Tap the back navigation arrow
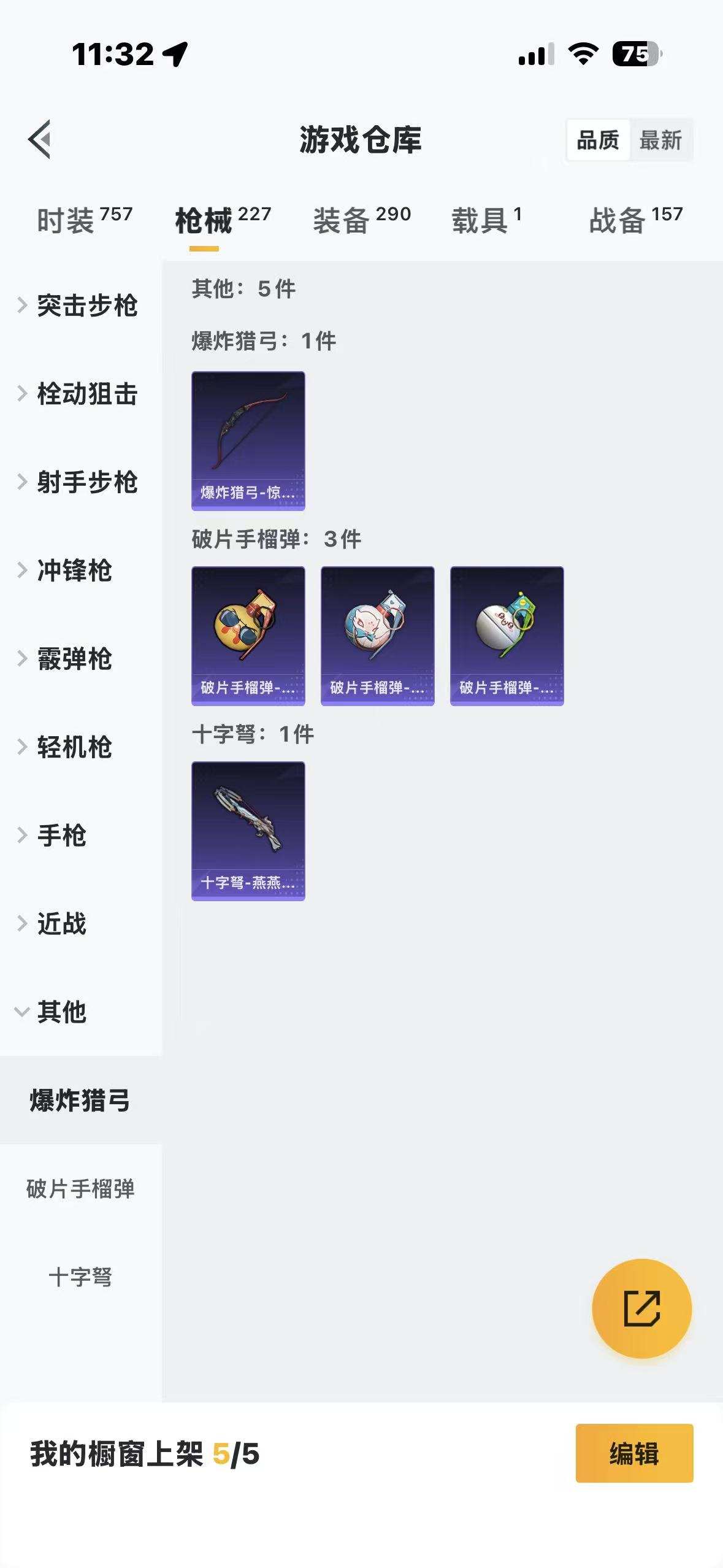 40,138
